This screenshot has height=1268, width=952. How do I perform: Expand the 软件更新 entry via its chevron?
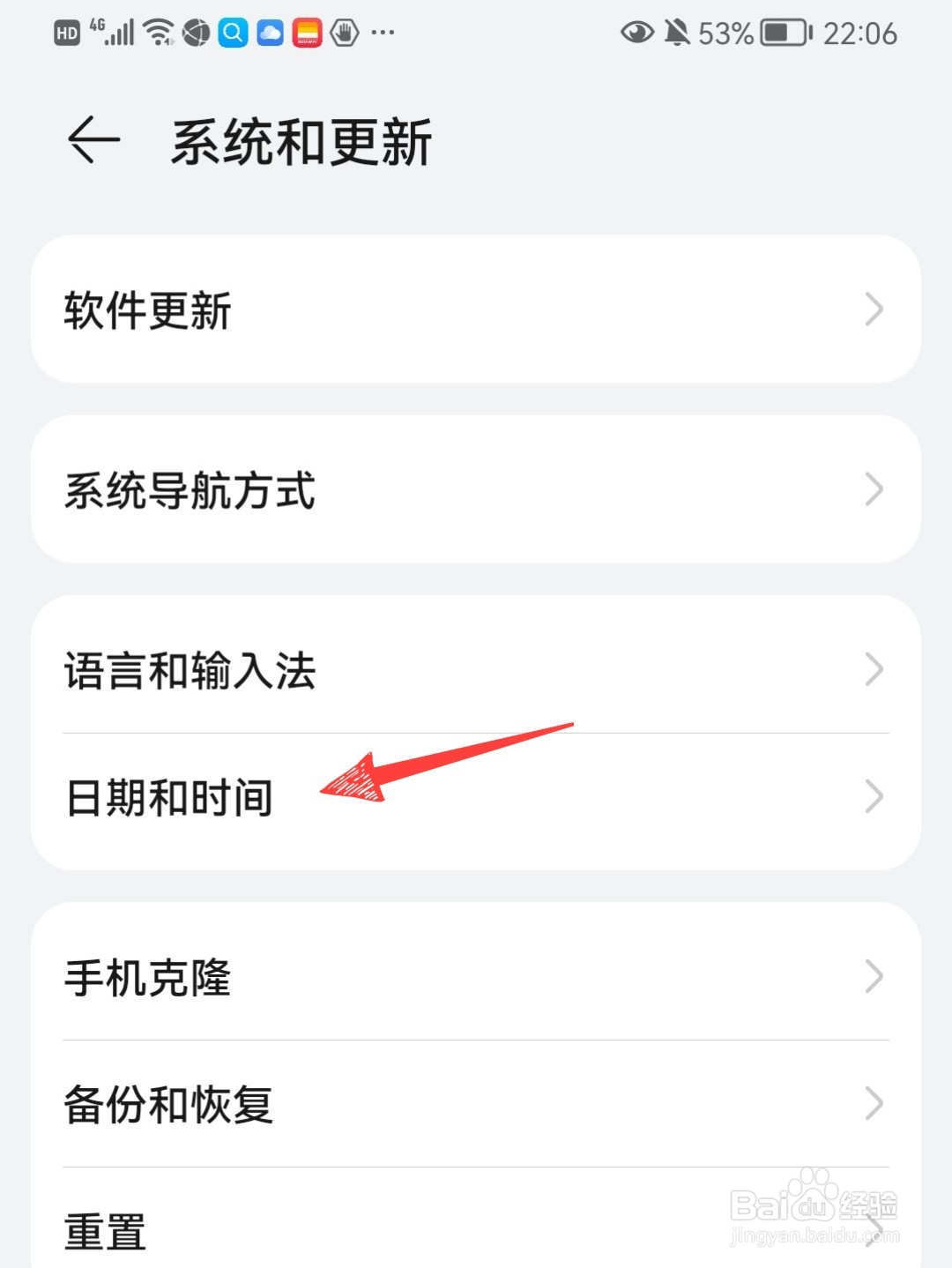coord(873,310)
